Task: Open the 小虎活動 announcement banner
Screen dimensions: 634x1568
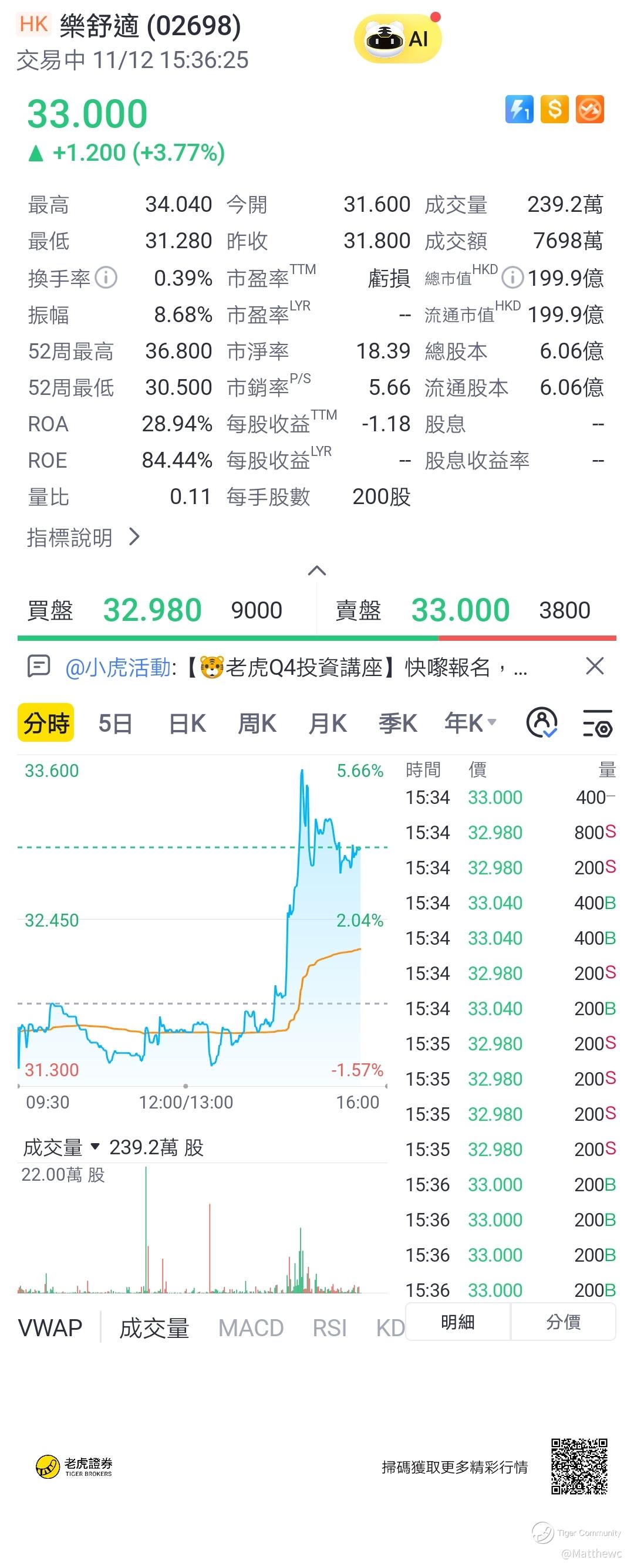Action: pyautogui.click(x=292, y=668)
